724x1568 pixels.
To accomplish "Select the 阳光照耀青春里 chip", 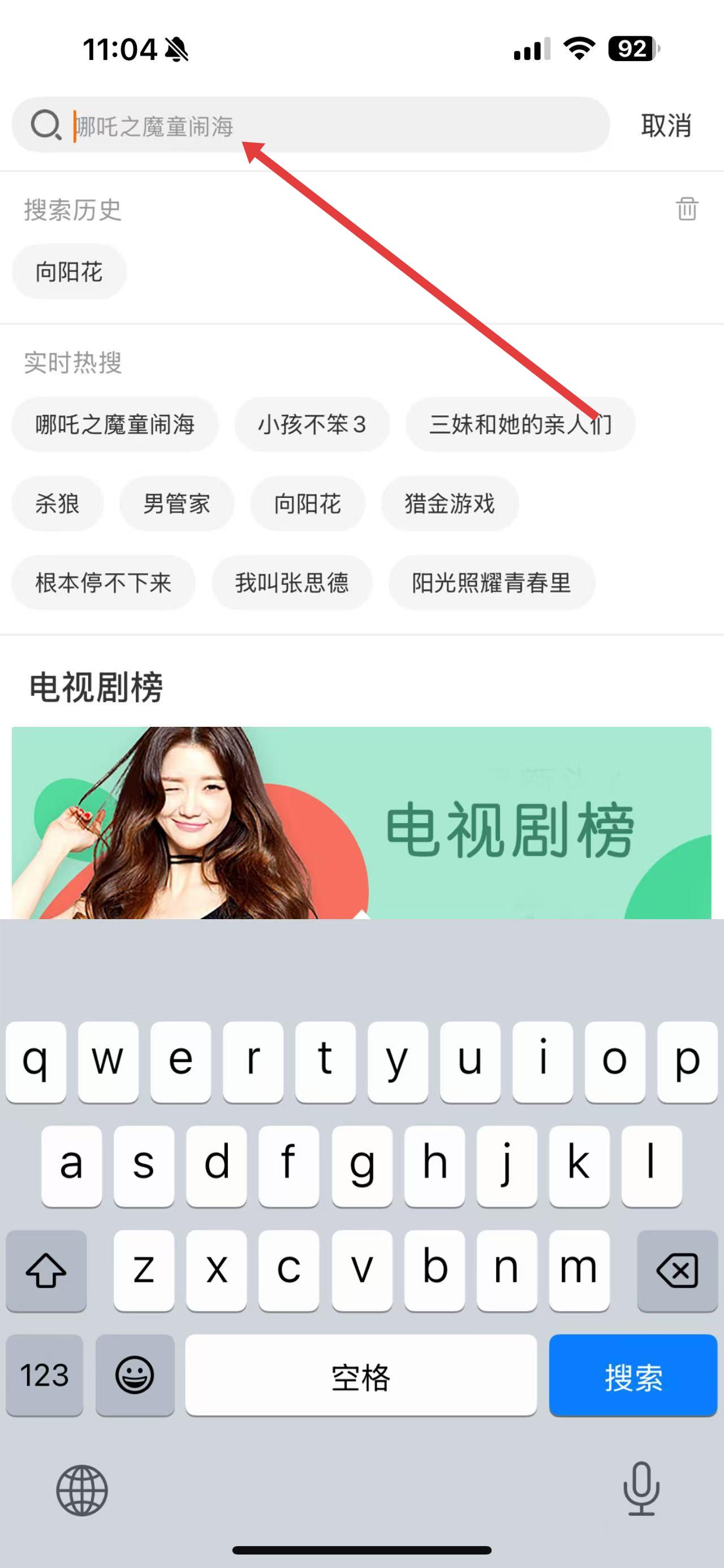I will [x=491, y=583].
